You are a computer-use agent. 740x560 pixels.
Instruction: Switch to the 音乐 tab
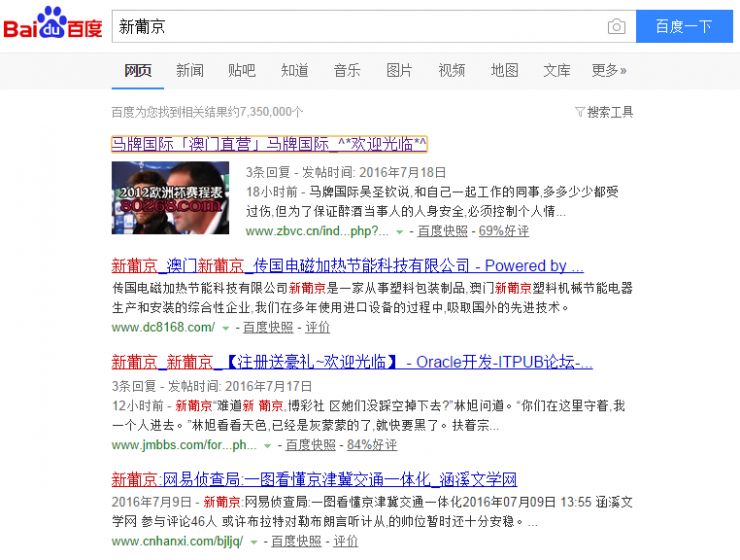click(347, 70)
